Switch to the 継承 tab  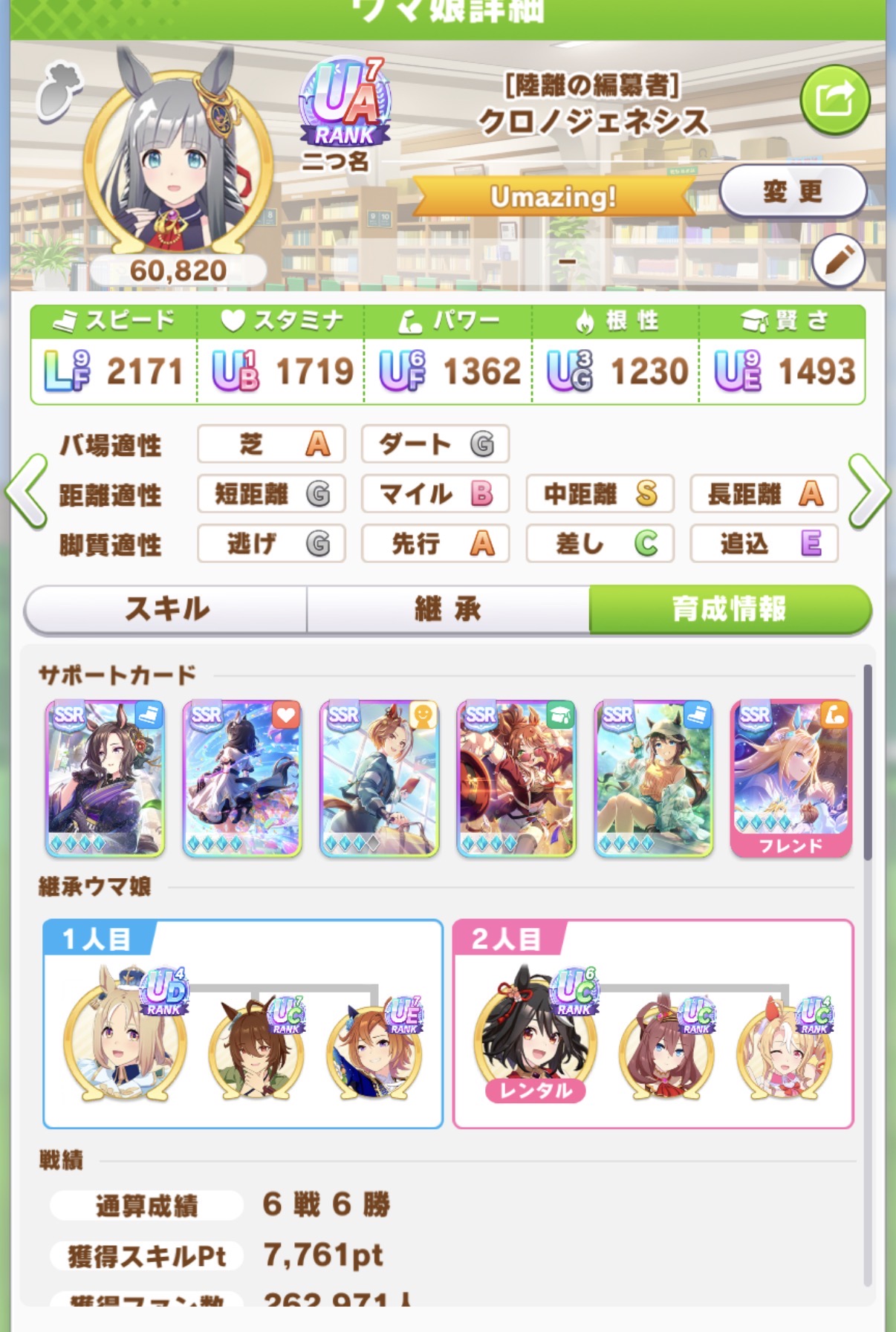(448, 609)
